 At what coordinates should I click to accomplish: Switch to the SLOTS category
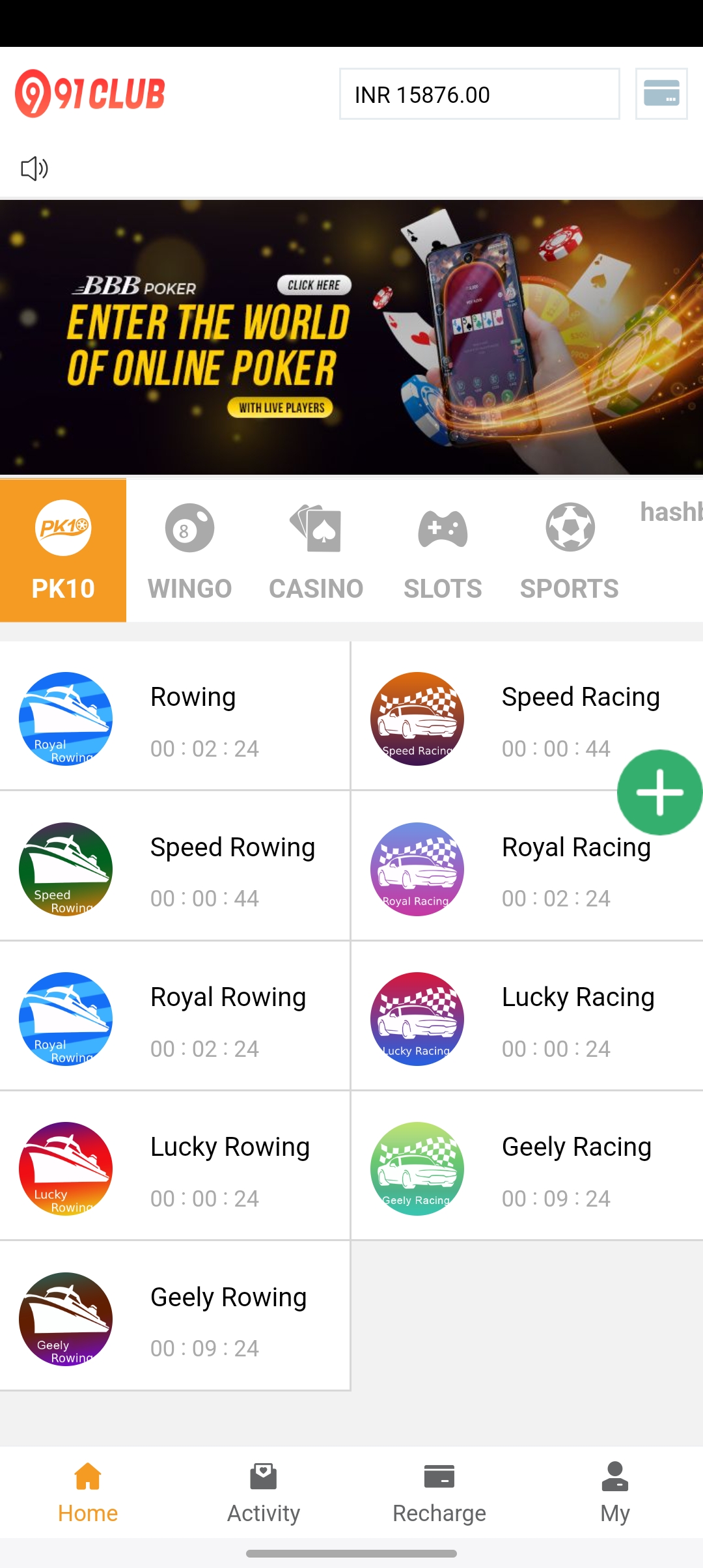point(443,551)
